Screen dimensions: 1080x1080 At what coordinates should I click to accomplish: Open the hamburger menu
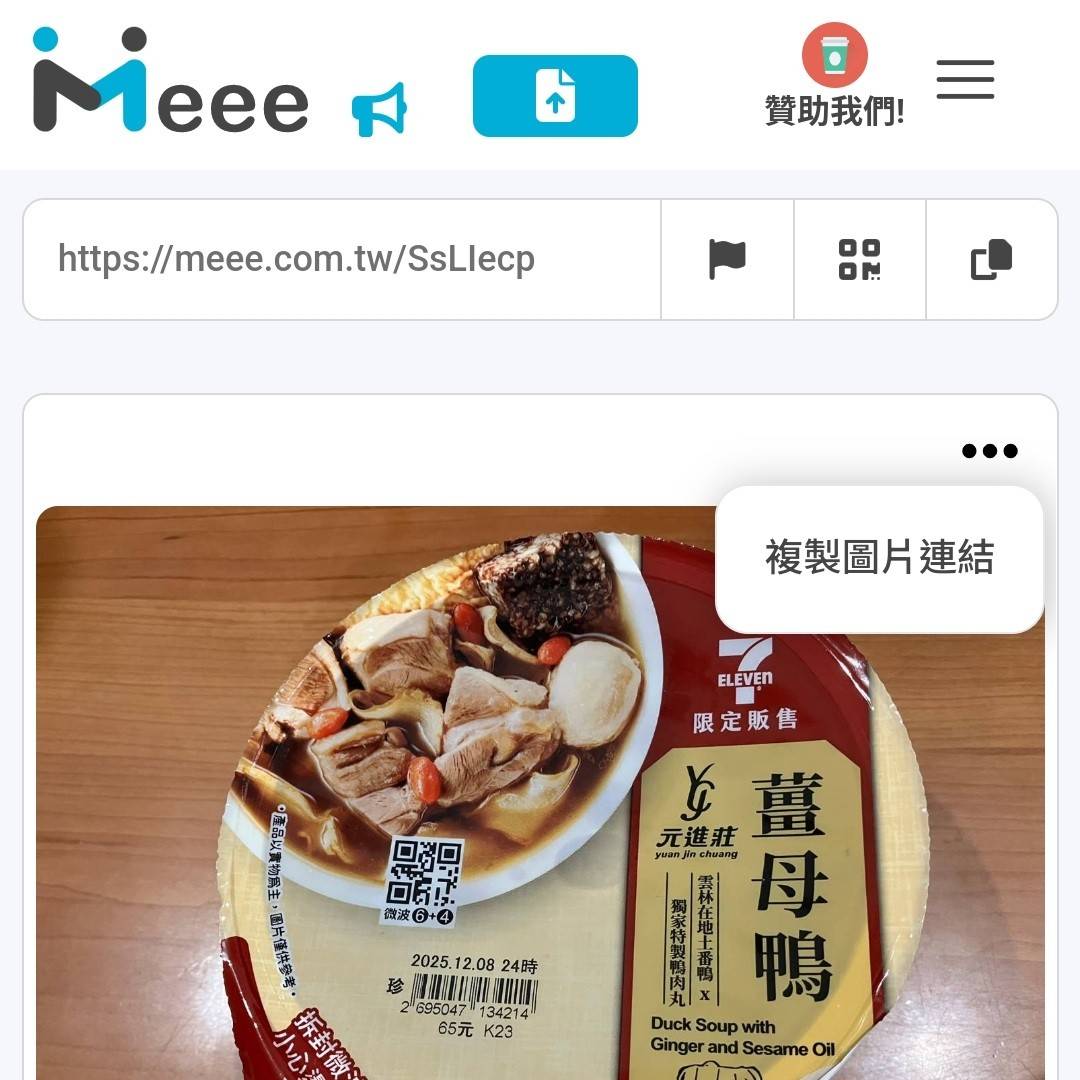pos(965,80)
